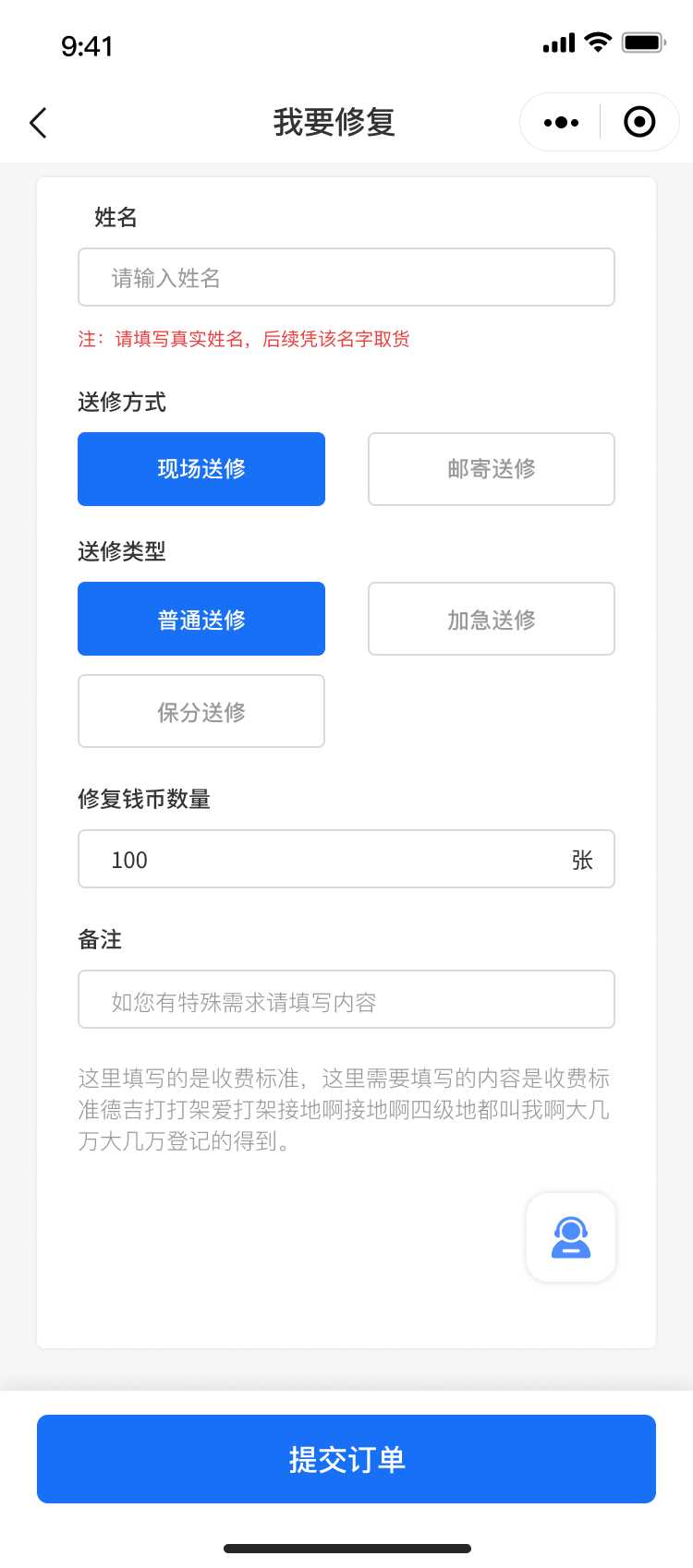Focus the 姓名 name input field
Screen dimensions: 693x1568
(x=346, y=277)
